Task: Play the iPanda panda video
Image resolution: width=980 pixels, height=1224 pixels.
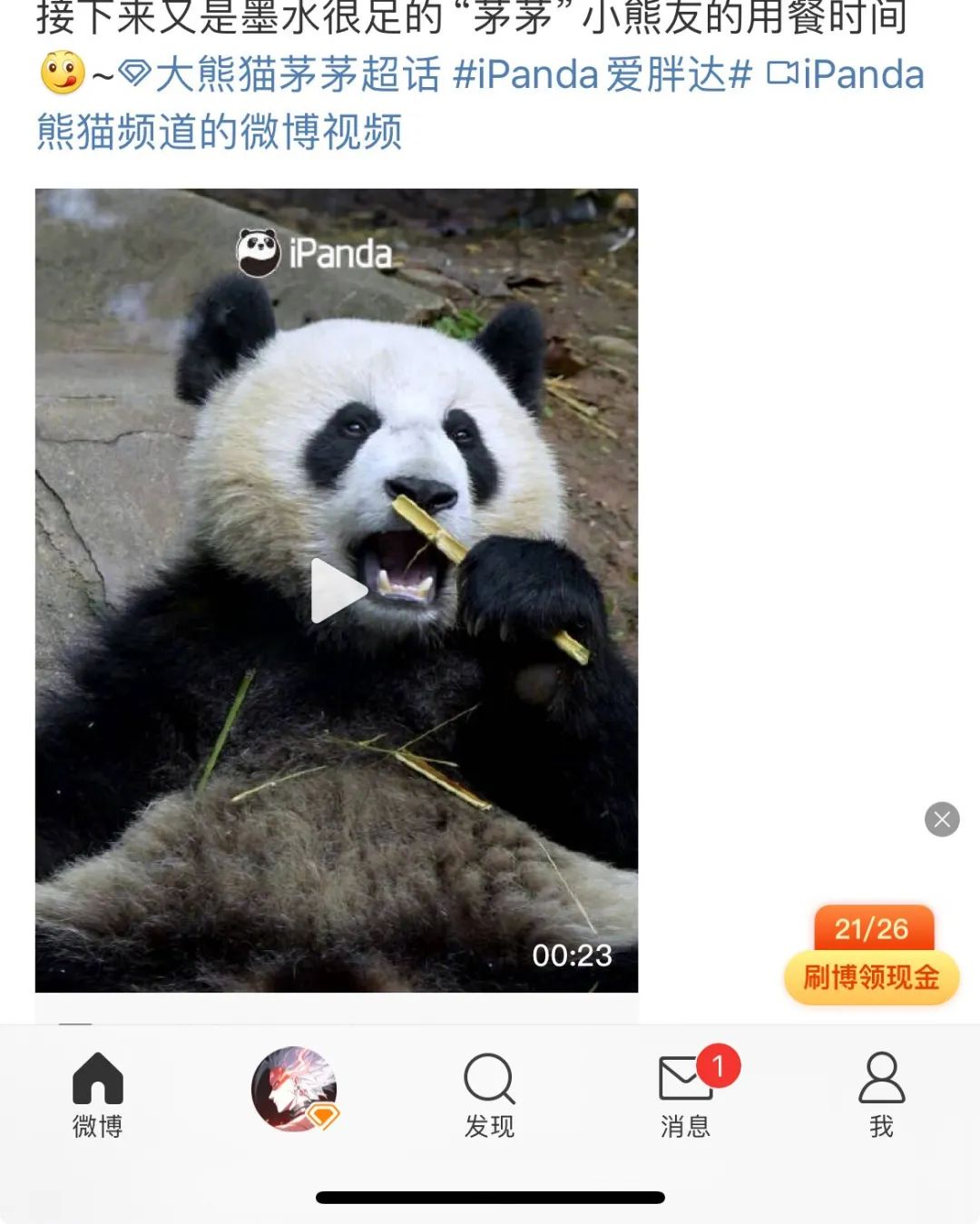Action: pyautogui.click(x=338, y=591)
